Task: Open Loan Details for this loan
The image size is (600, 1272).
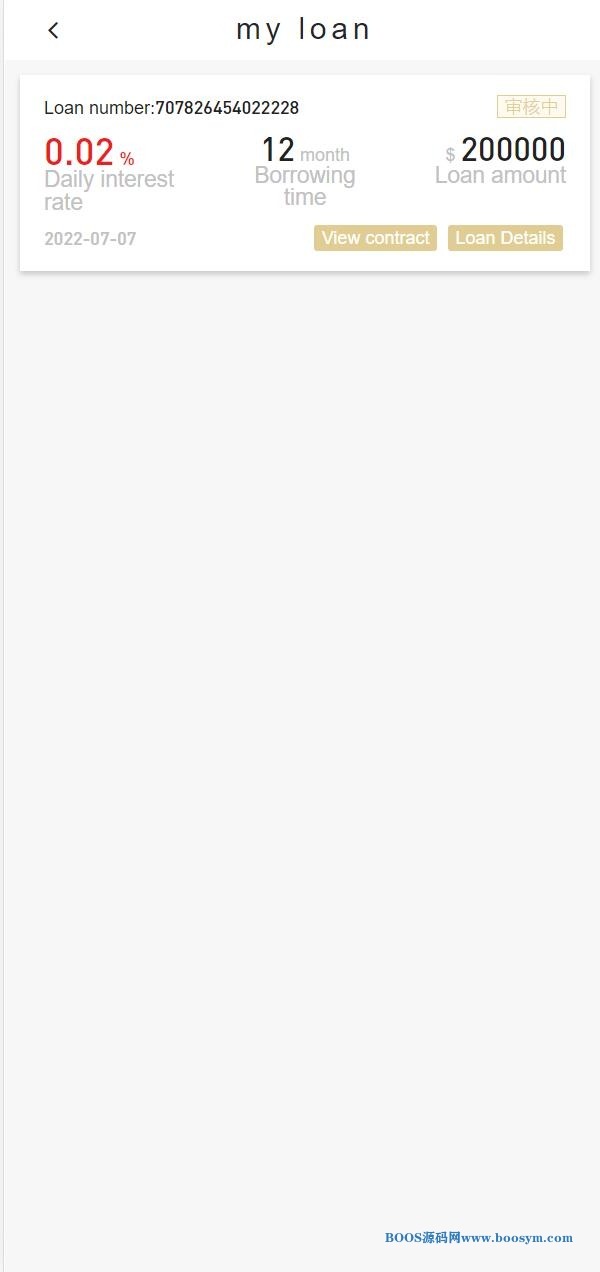Action: click(505, 238)
